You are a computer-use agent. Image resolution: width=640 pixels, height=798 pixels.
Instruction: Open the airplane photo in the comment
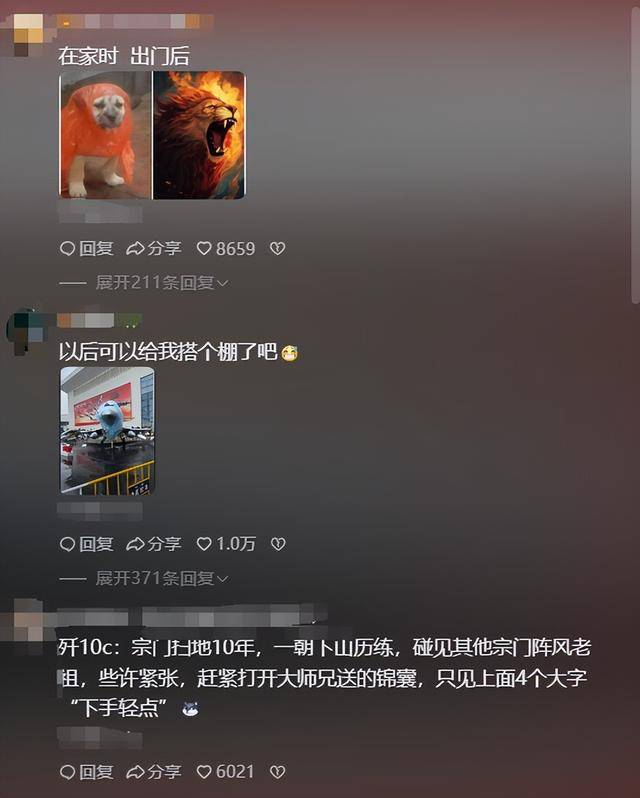pyautogui.click(x=107, y=430)
